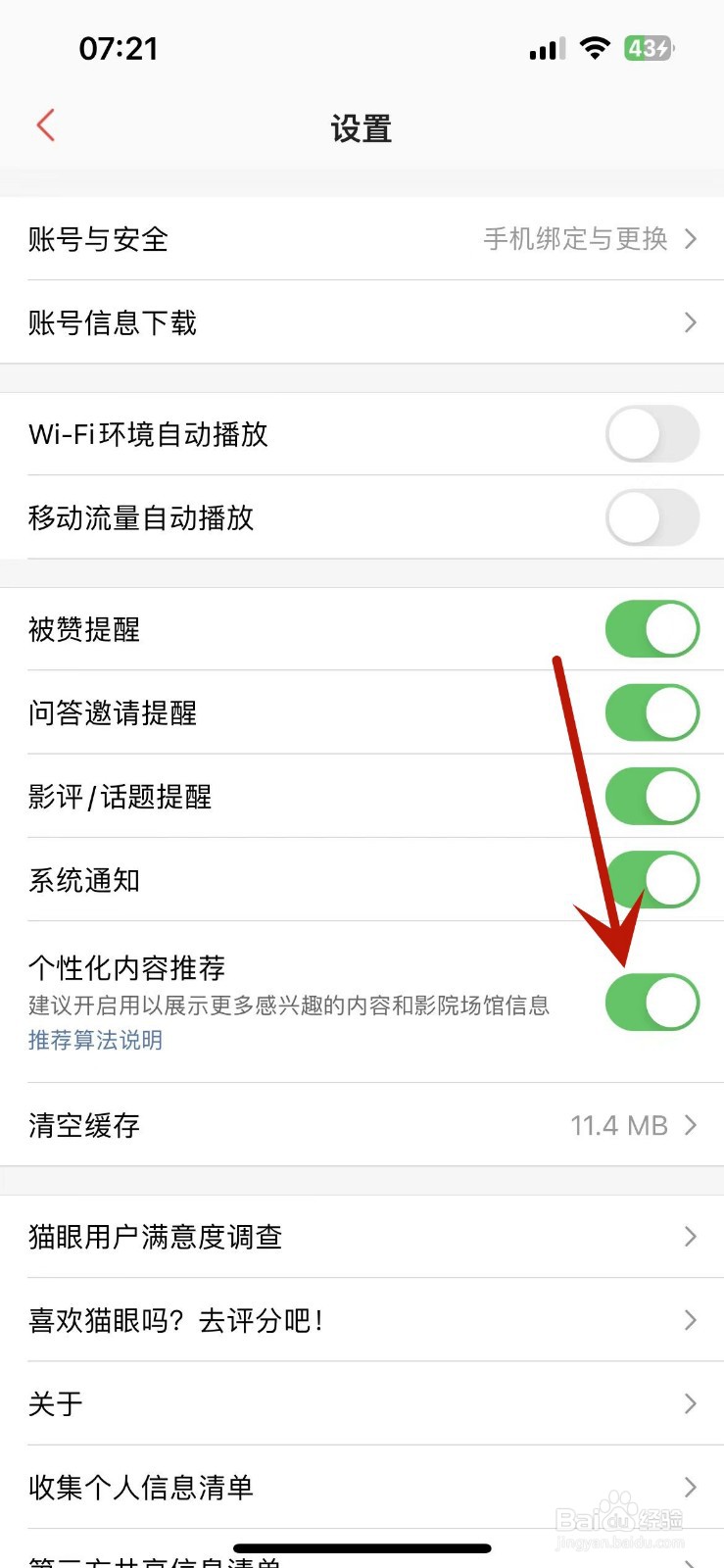Open 账号信息下载 with the arrow
This screenshot has width=724, height=1568.
point(690,322)
